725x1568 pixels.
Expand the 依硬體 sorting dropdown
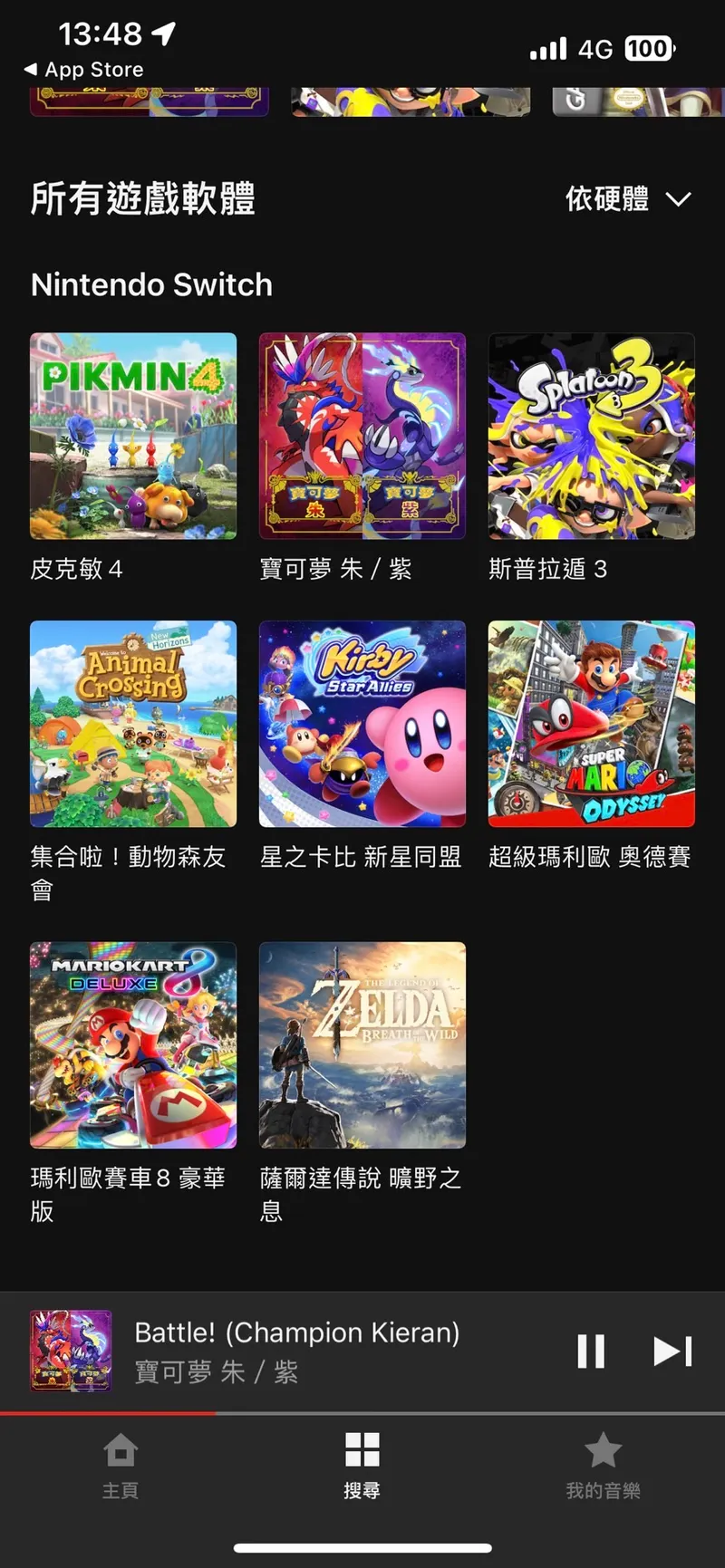point(627,198)
